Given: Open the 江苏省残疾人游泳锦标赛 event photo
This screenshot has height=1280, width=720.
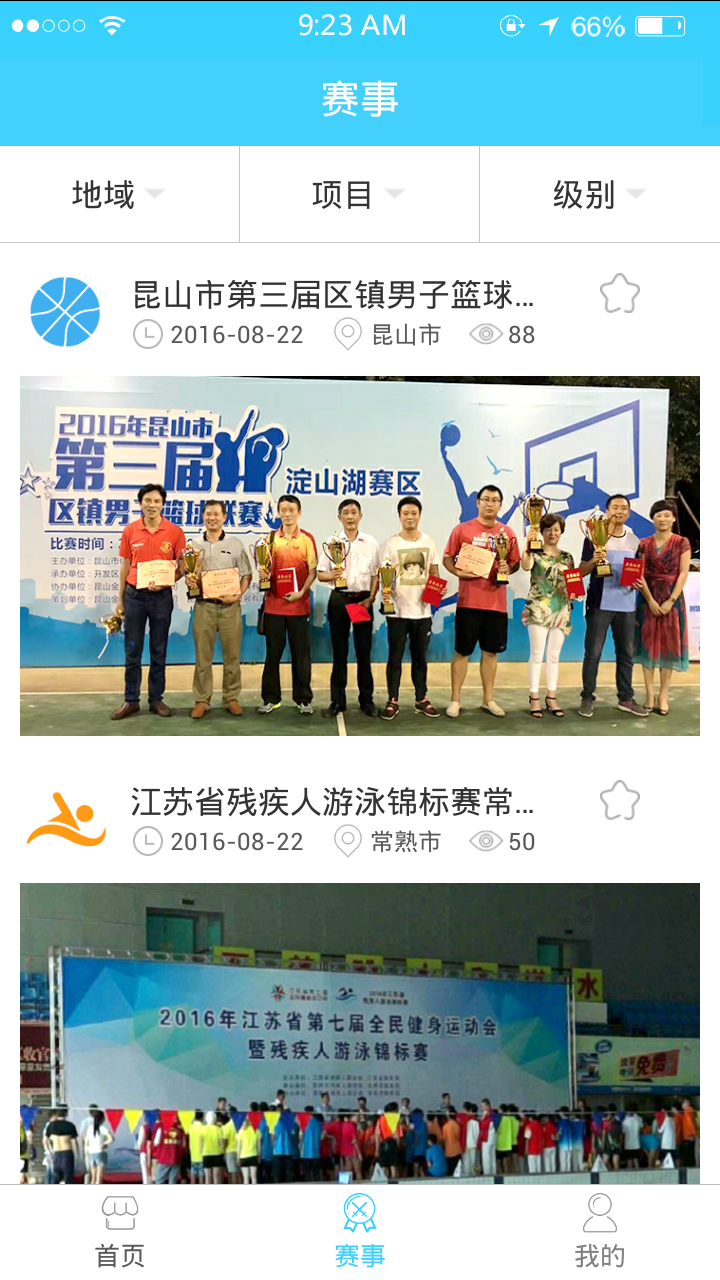Looking at the screenshot, I should click(x=360, y=1030).
